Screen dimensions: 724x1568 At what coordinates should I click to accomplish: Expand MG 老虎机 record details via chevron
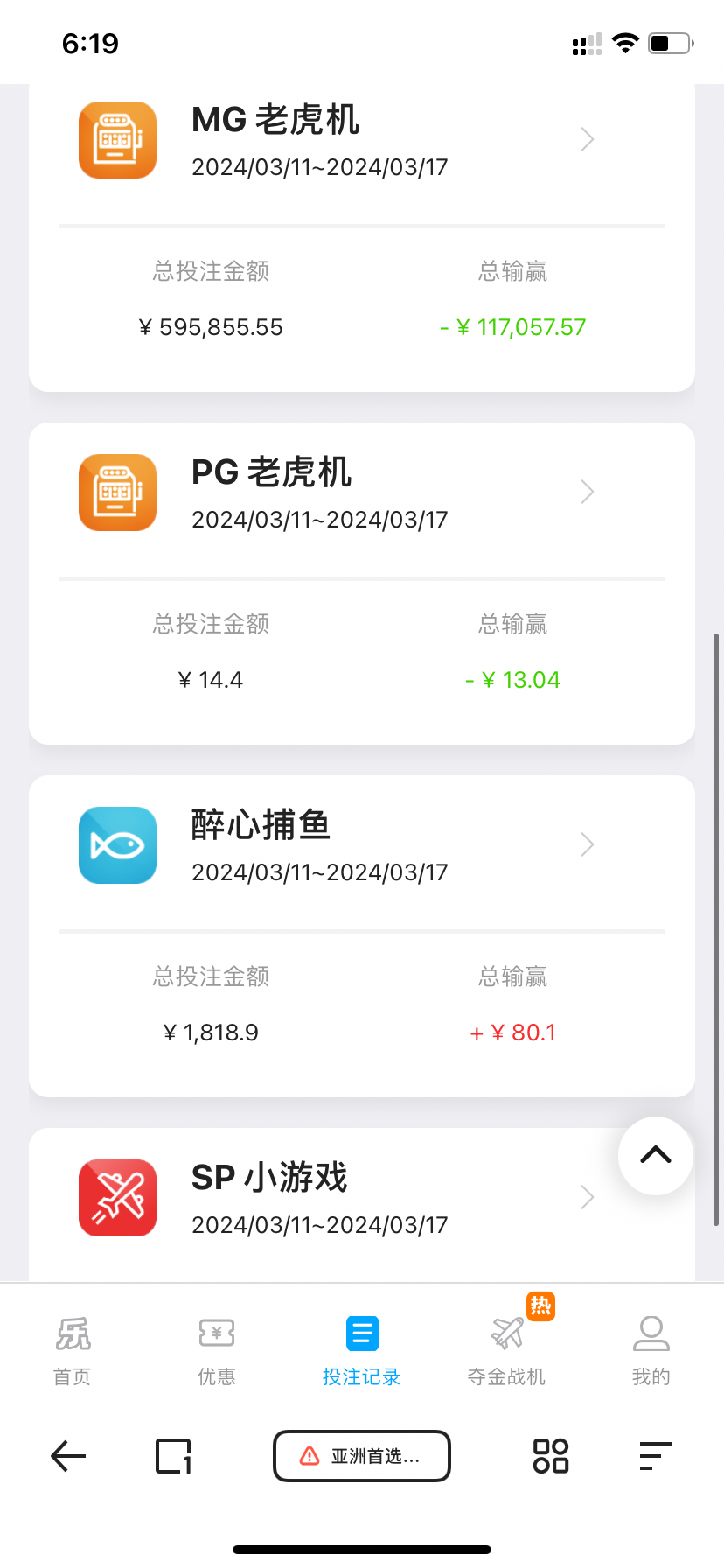pos(587,140)
